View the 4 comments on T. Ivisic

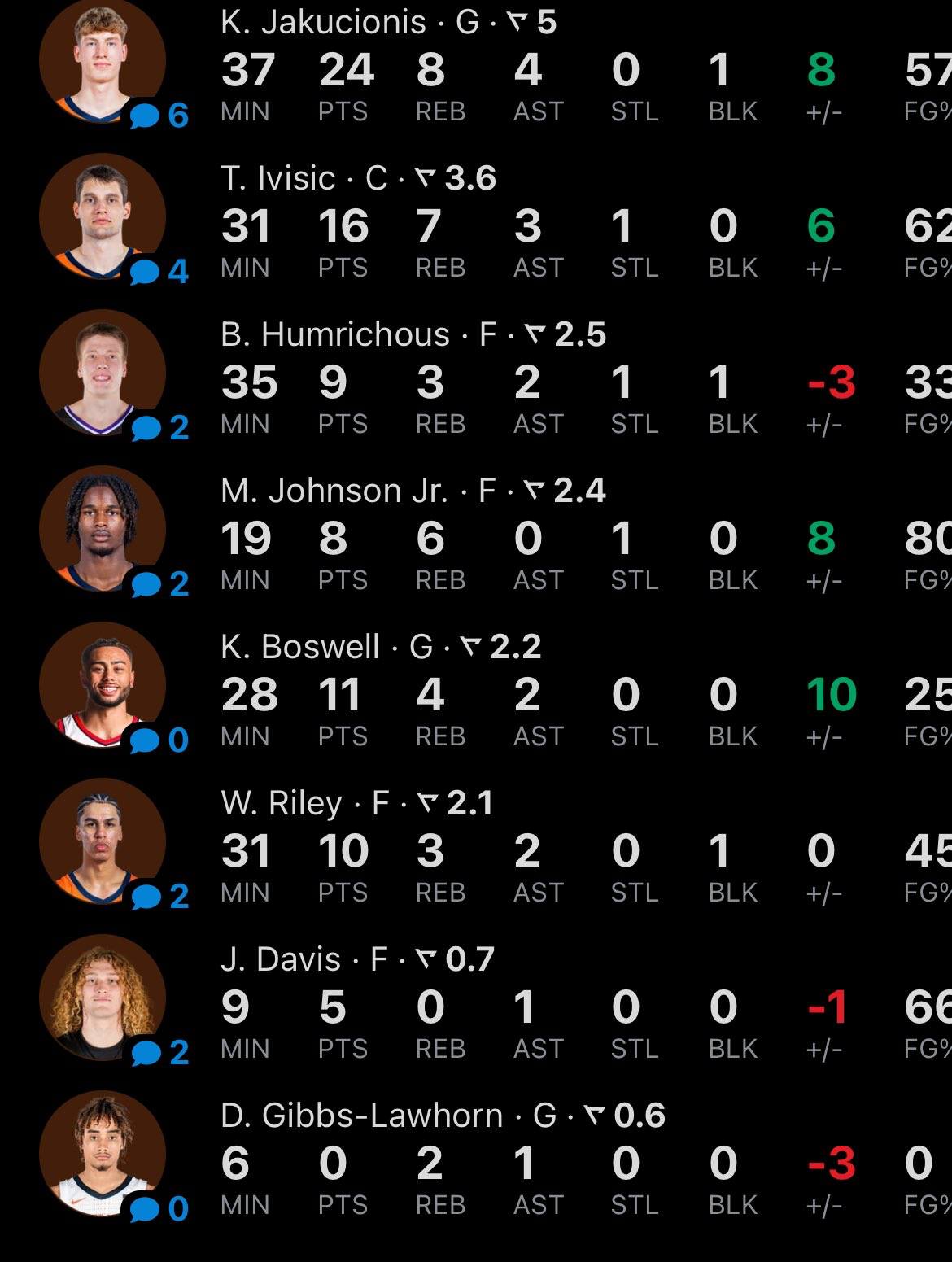coord(159,272)
